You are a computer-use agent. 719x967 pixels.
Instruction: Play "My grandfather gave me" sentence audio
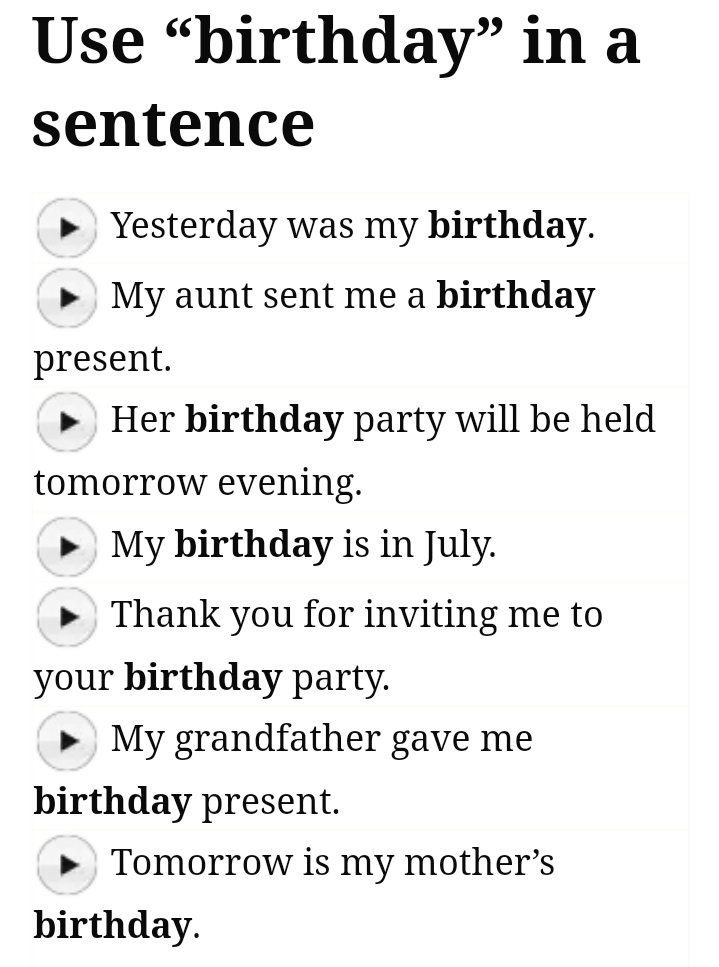click(66, 740)
